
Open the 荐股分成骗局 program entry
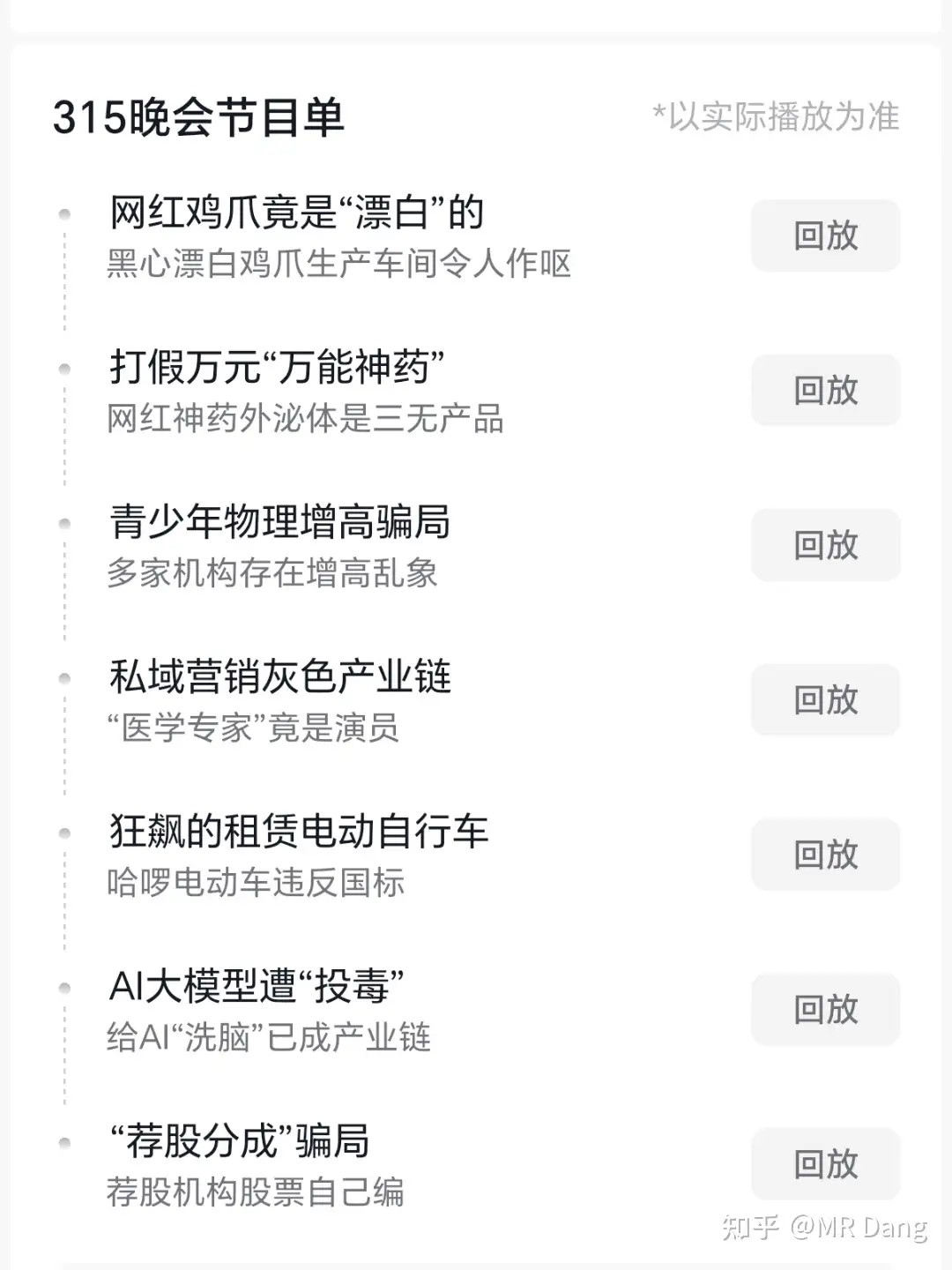(236, 1143)
